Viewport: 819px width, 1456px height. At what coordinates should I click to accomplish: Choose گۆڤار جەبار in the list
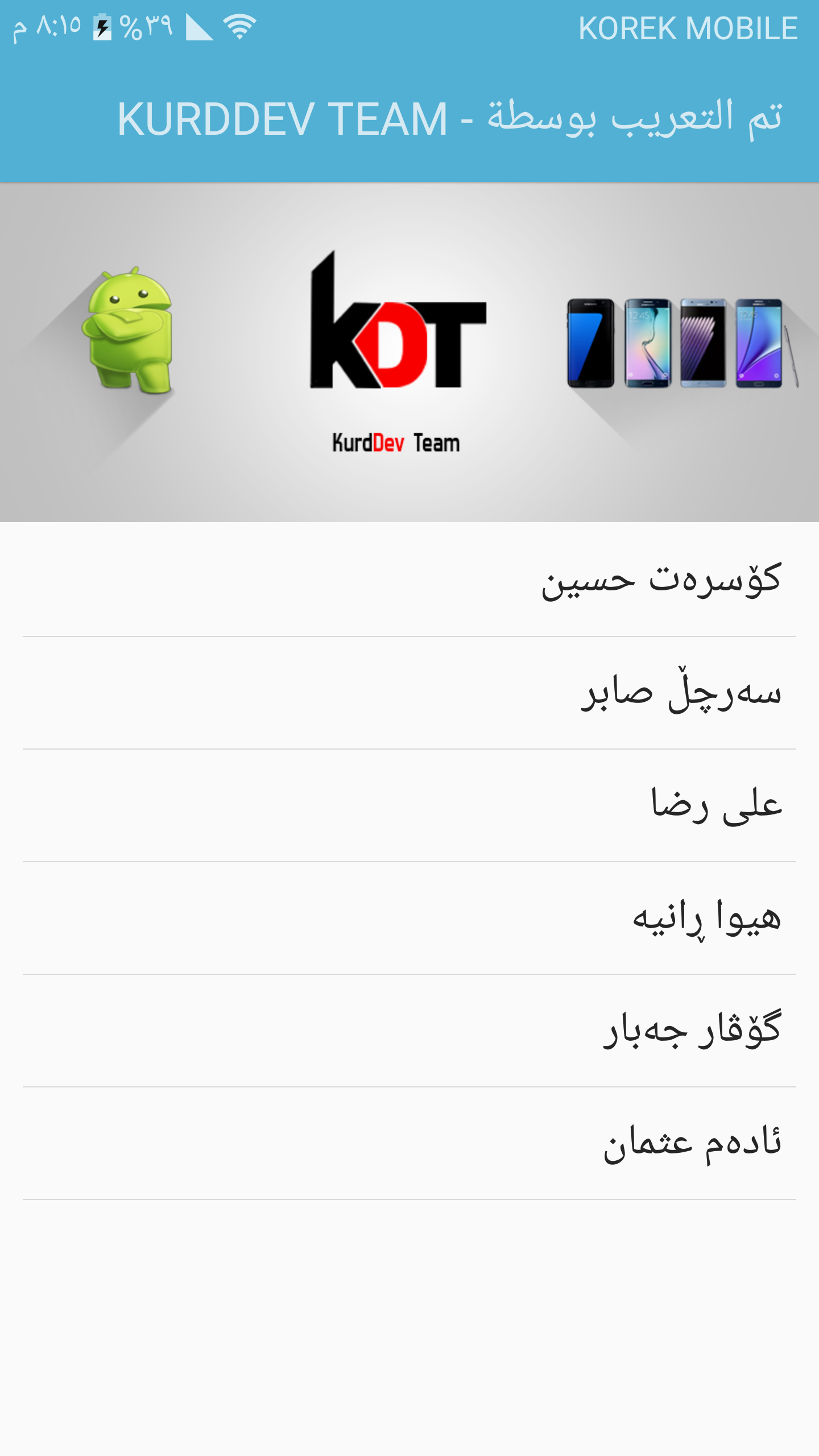[409, 1031]
